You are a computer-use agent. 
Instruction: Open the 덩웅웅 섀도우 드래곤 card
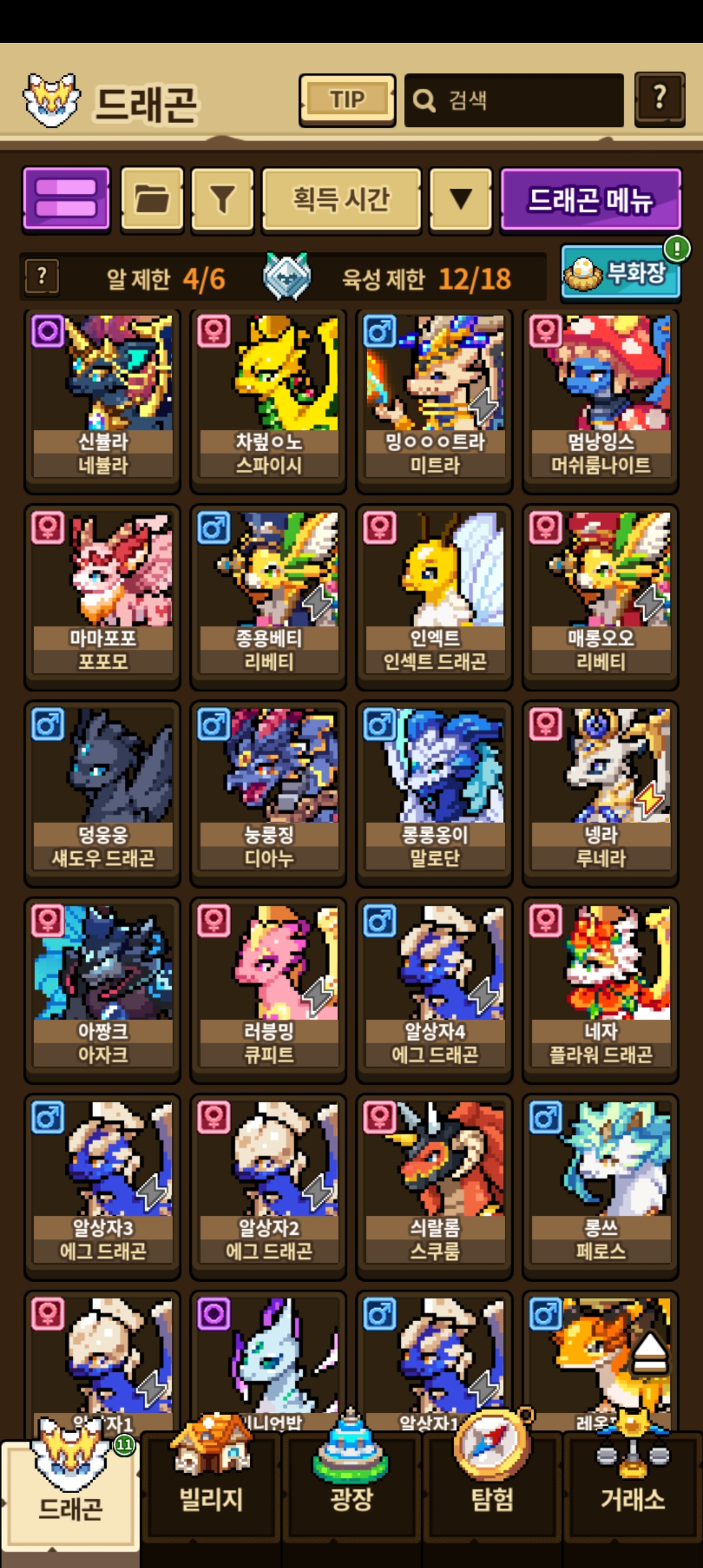[x=102, y=793]
